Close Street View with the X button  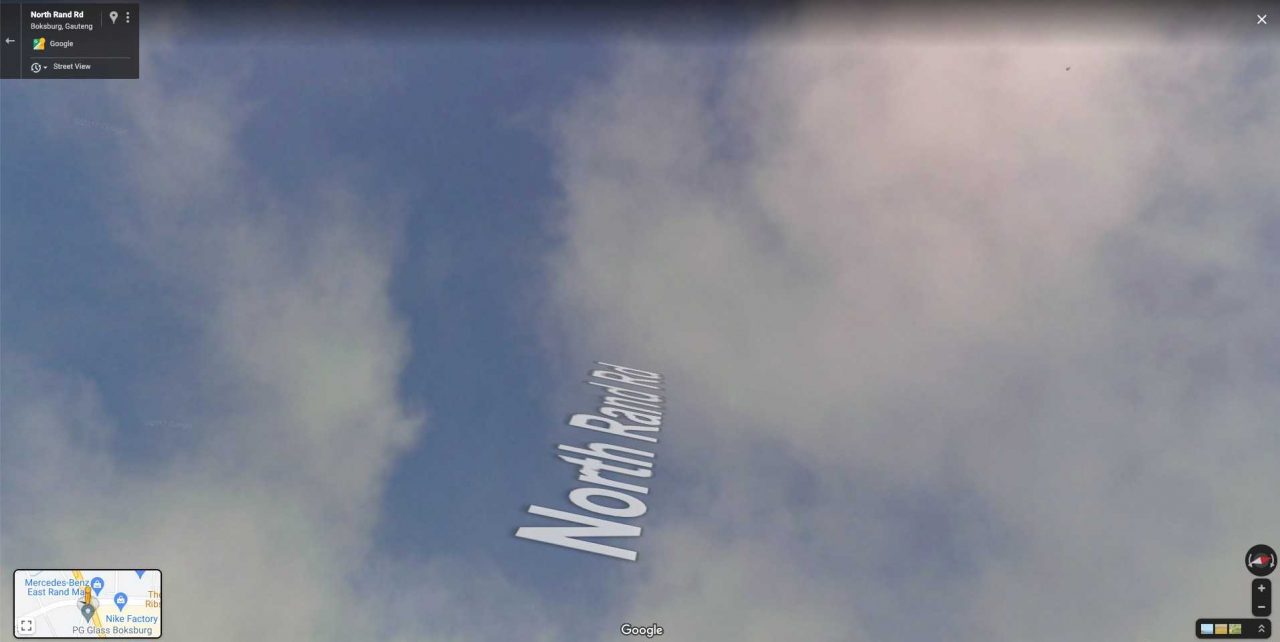click(x=1261, y=19)
